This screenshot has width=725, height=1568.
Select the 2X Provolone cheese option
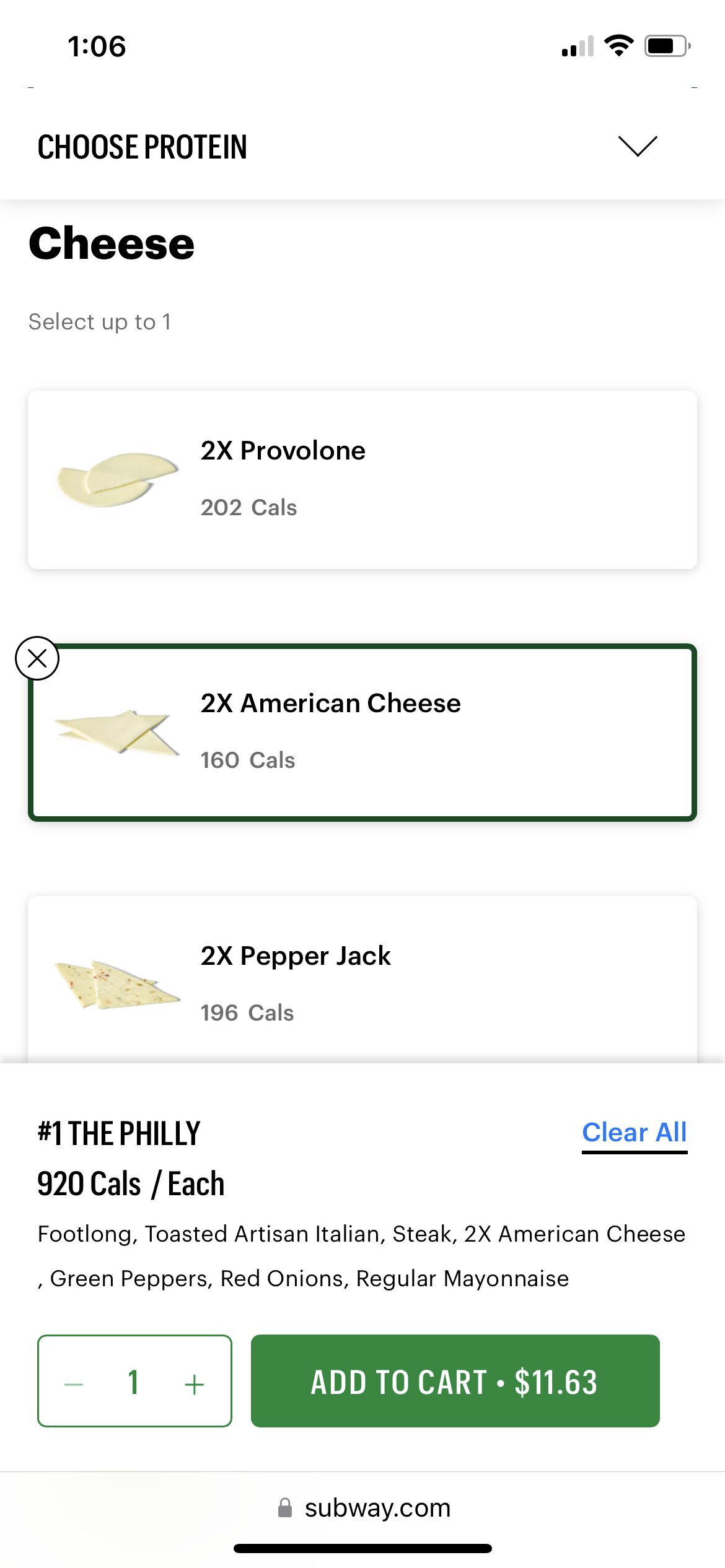tap(362, 479)
